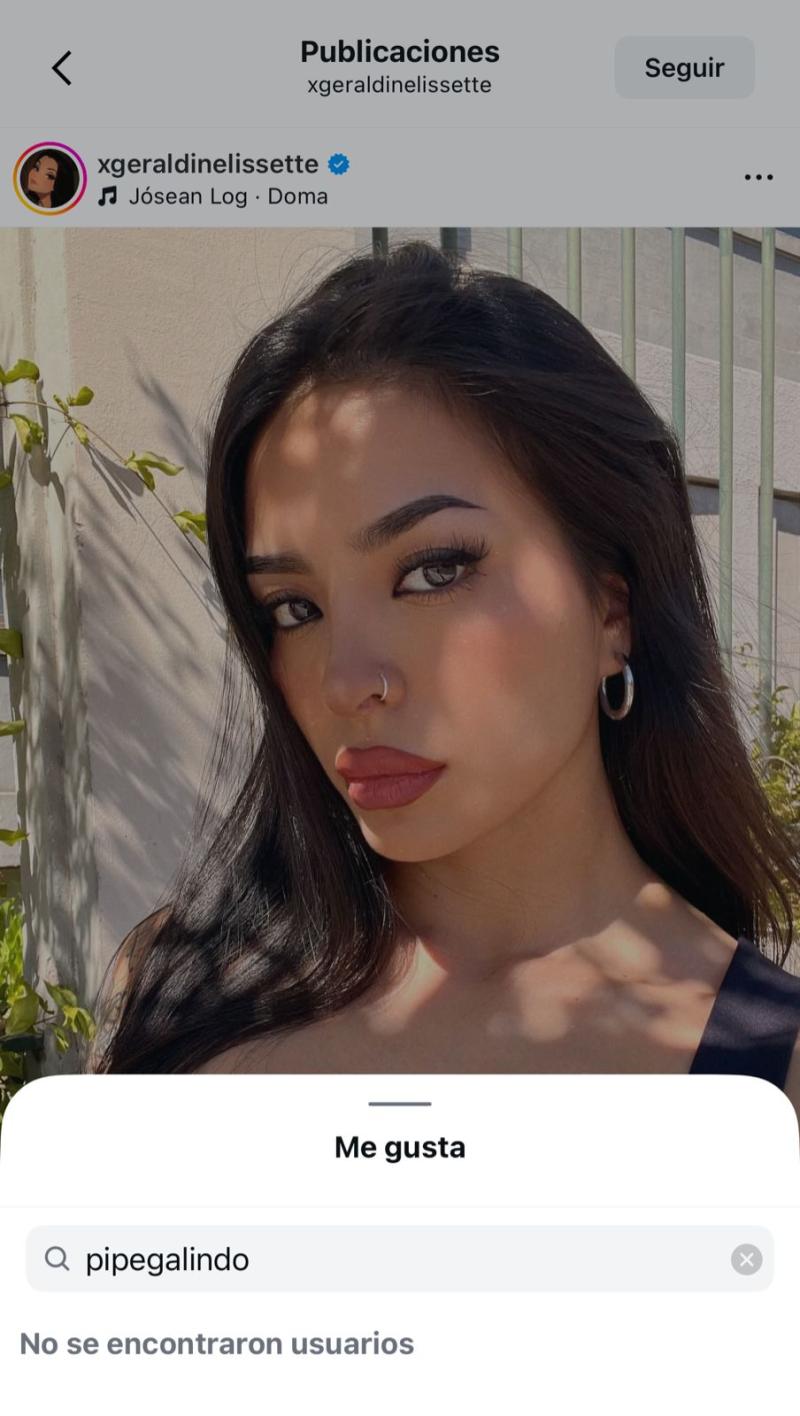Select the xgeraldinelissette subtitle under Publicaciones

[x=399, y=88]
